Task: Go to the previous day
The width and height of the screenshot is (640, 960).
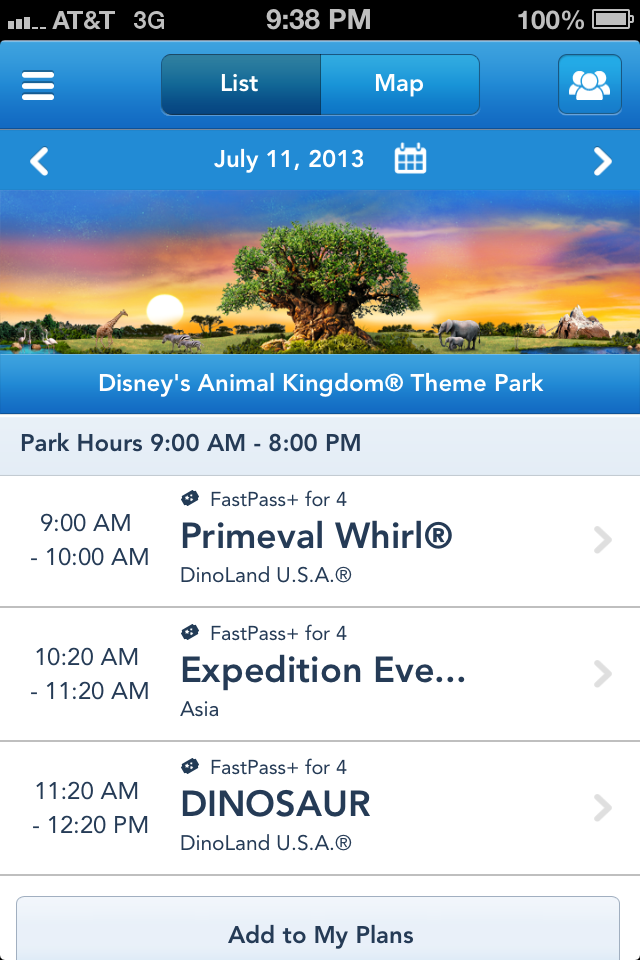Action: click(x=39, y=160)
